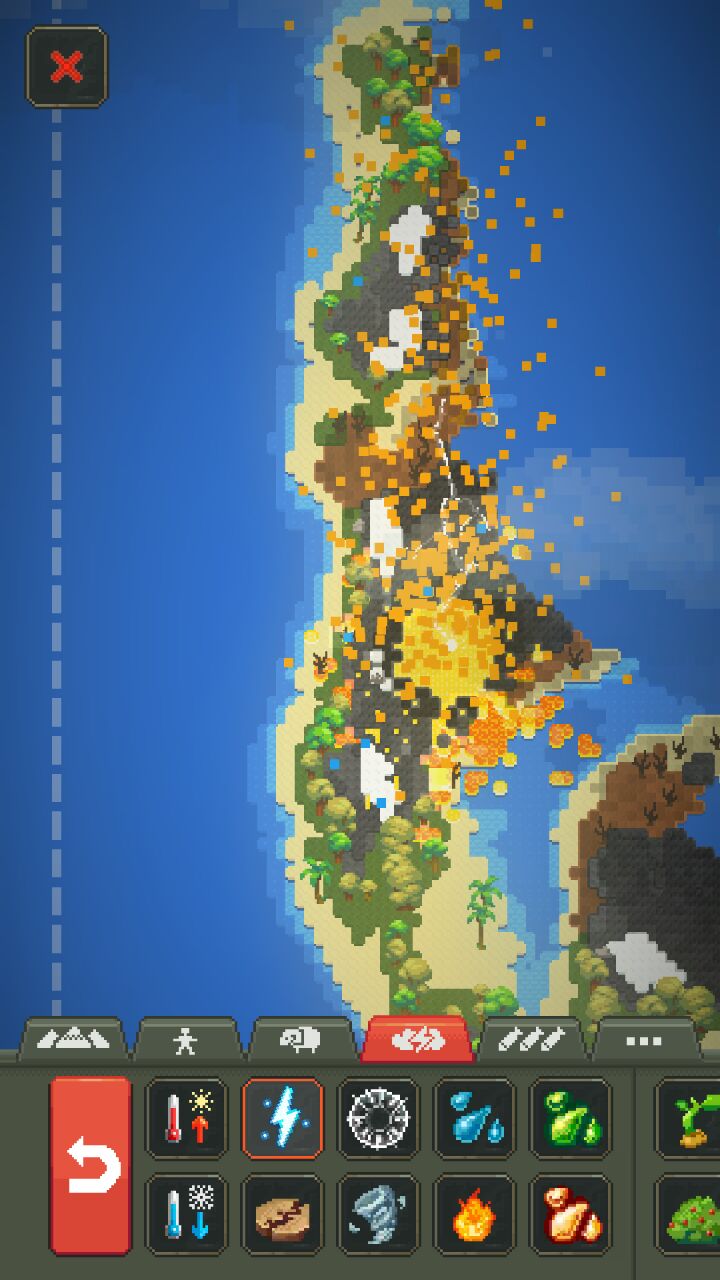
Task: Select the lower temperature power
Action: point(186,1214)
